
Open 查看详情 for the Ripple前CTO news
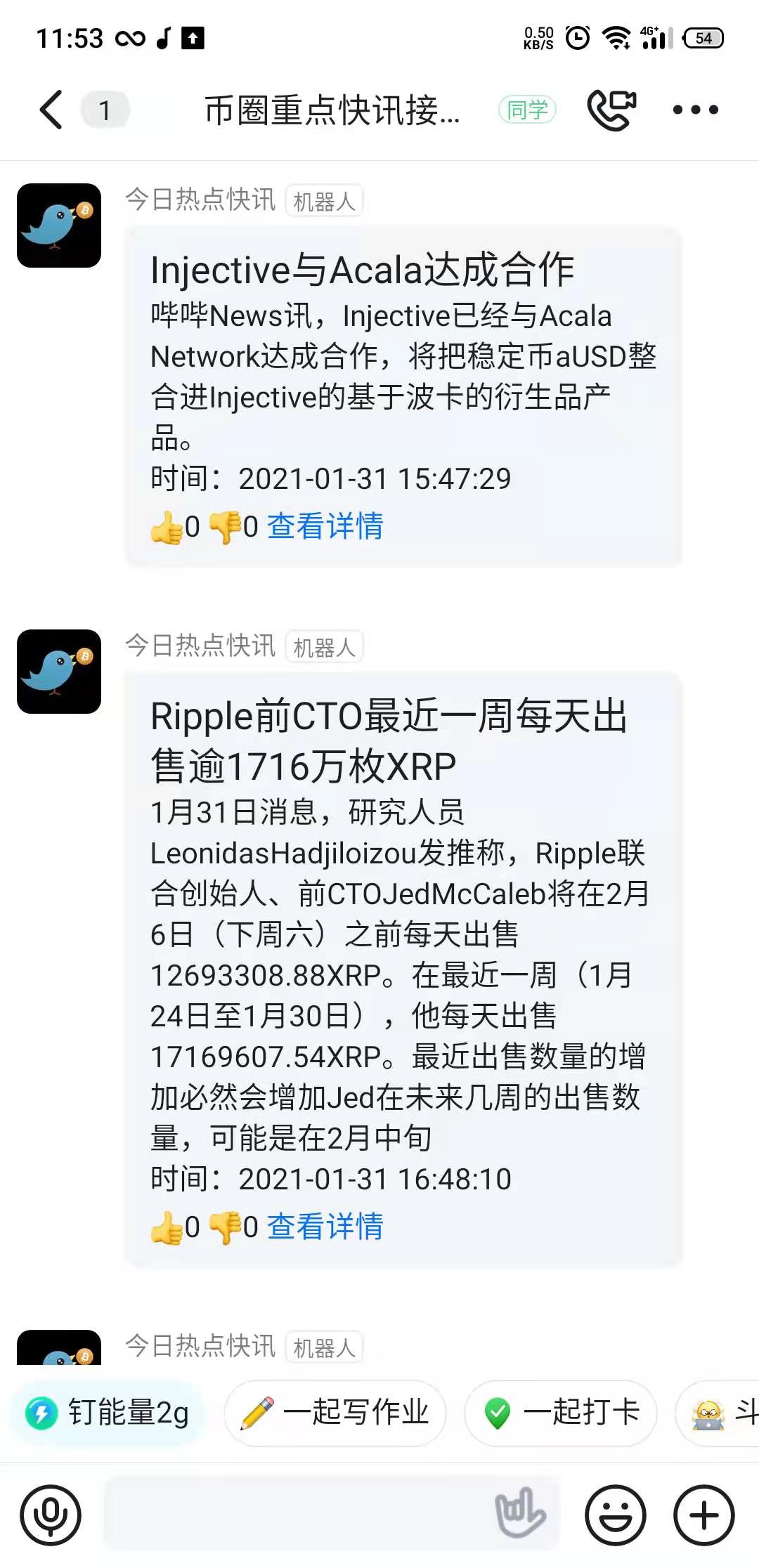[325, 1227]
